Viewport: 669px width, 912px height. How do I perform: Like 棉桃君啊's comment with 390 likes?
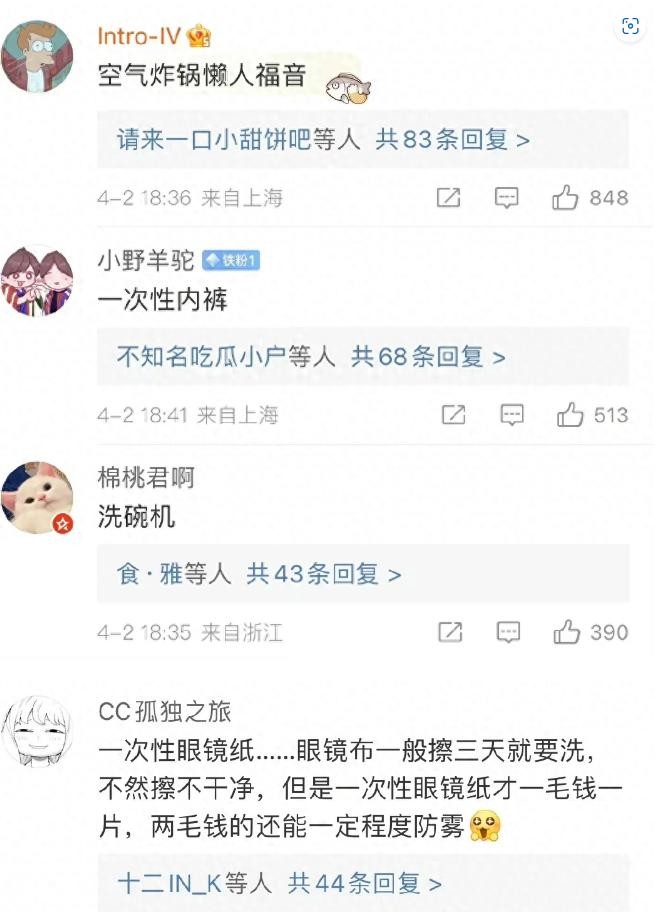567,632
